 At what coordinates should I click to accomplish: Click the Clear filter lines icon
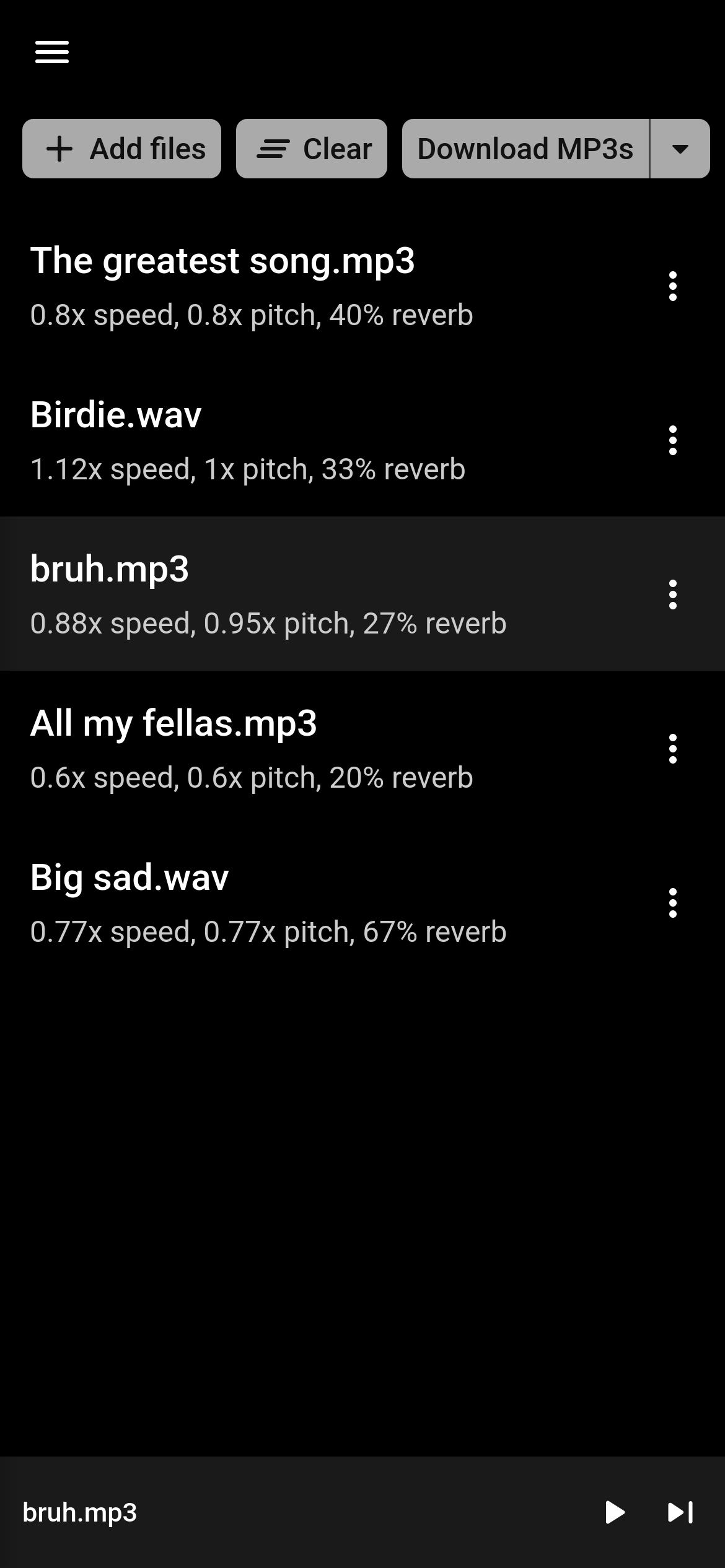click(275, 149)
